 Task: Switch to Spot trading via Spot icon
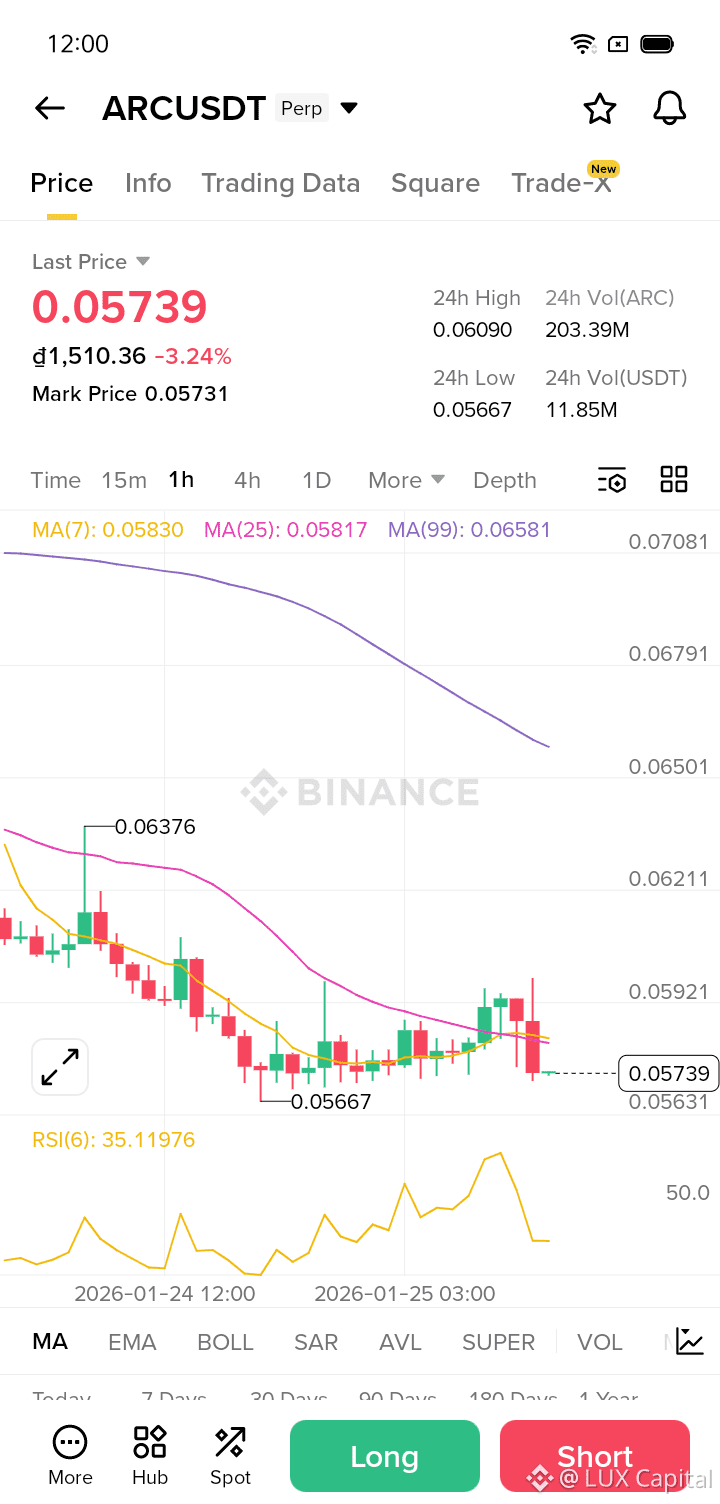229,1455
